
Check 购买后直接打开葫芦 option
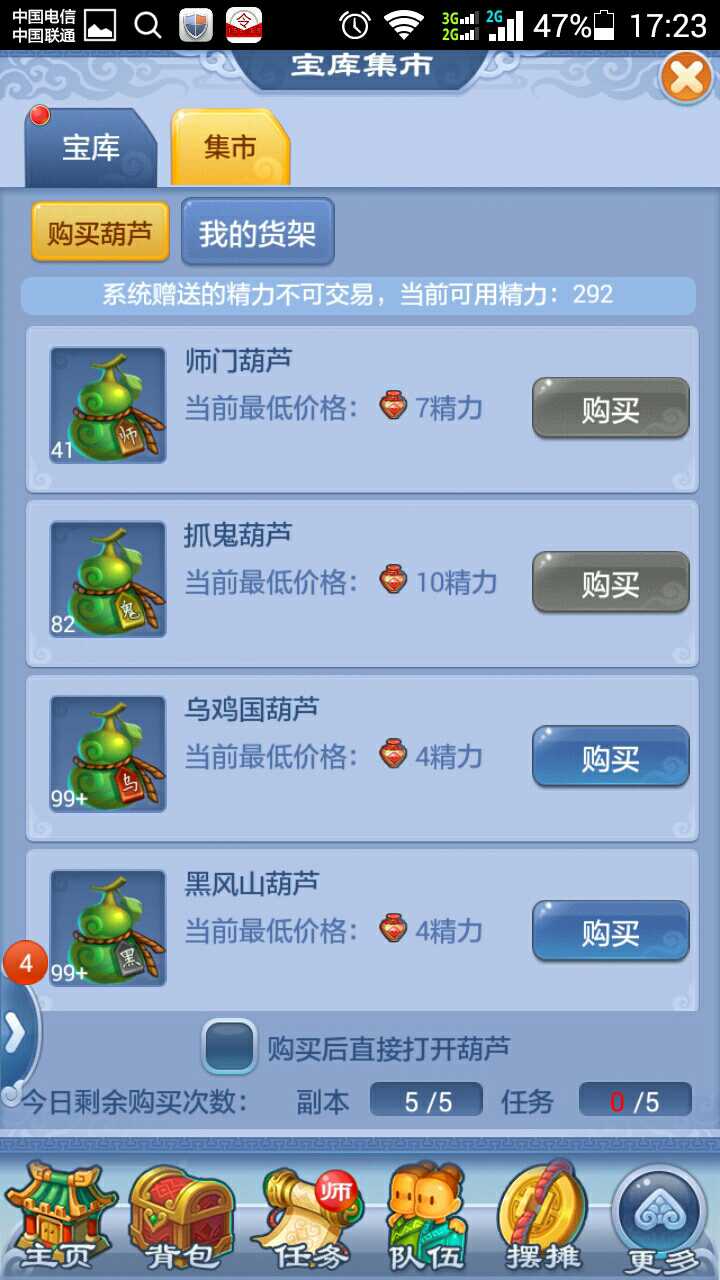coord(230,1047)
